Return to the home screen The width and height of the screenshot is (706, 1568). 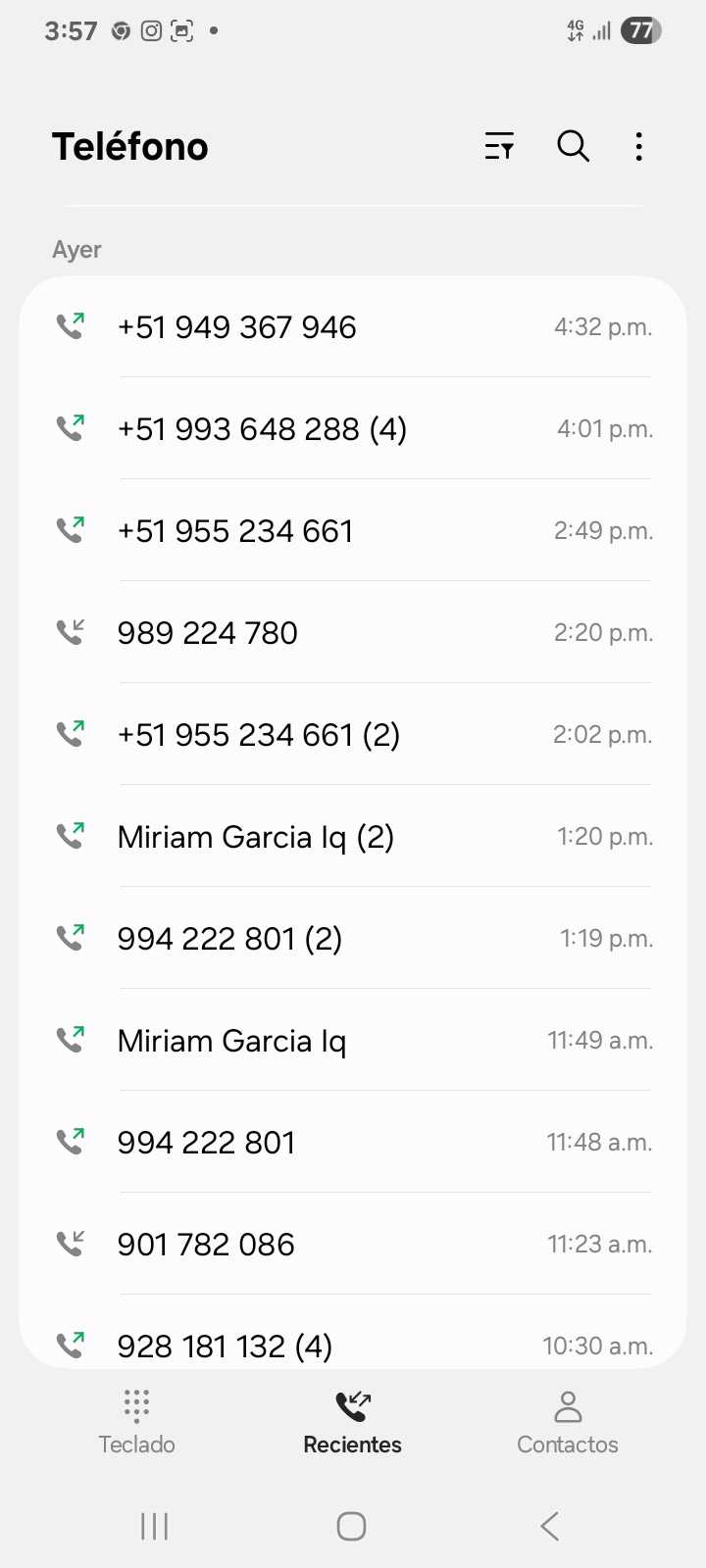pyautogui.click(x=351, y=1526)
